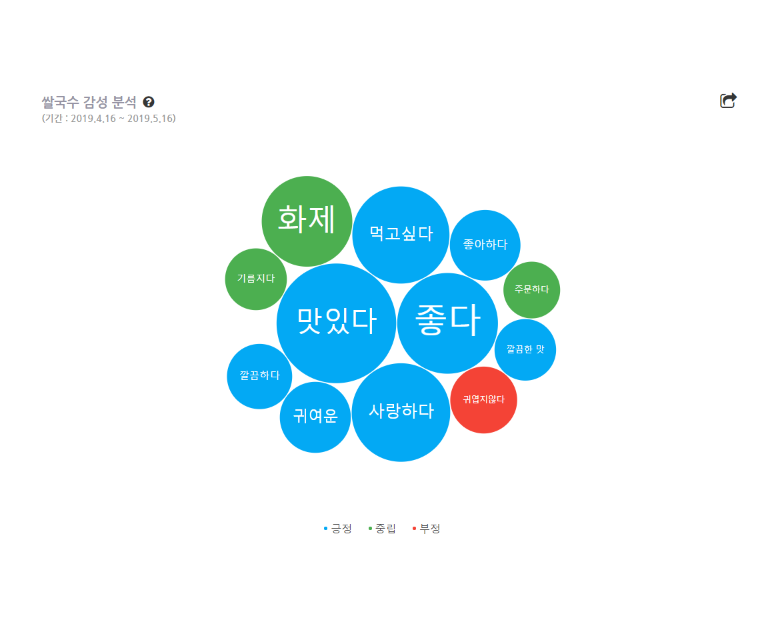Screen dimensions: 782x629
Task: Select the 맛있다 bubble
Action: [x=336, y=323]
